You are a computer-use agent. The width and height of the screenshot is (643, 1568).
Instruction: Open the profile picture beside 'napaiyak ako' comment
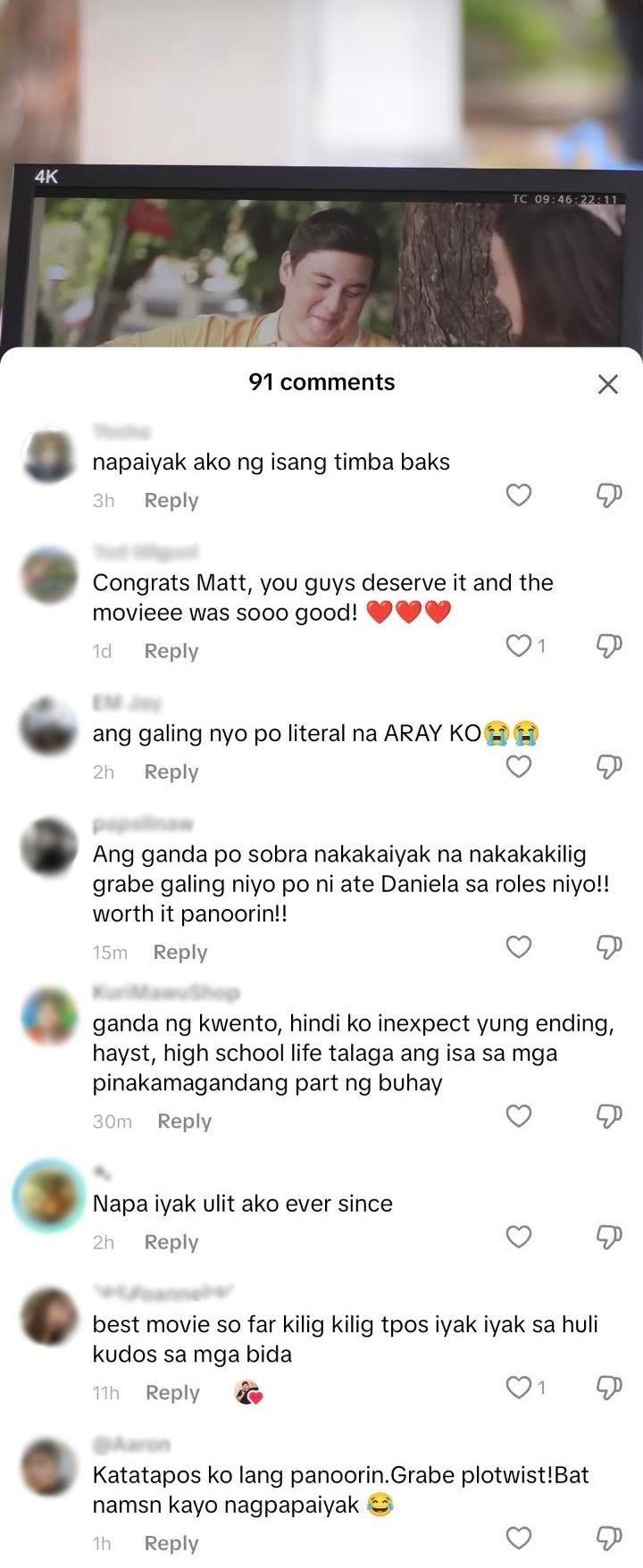coord(49,456)
